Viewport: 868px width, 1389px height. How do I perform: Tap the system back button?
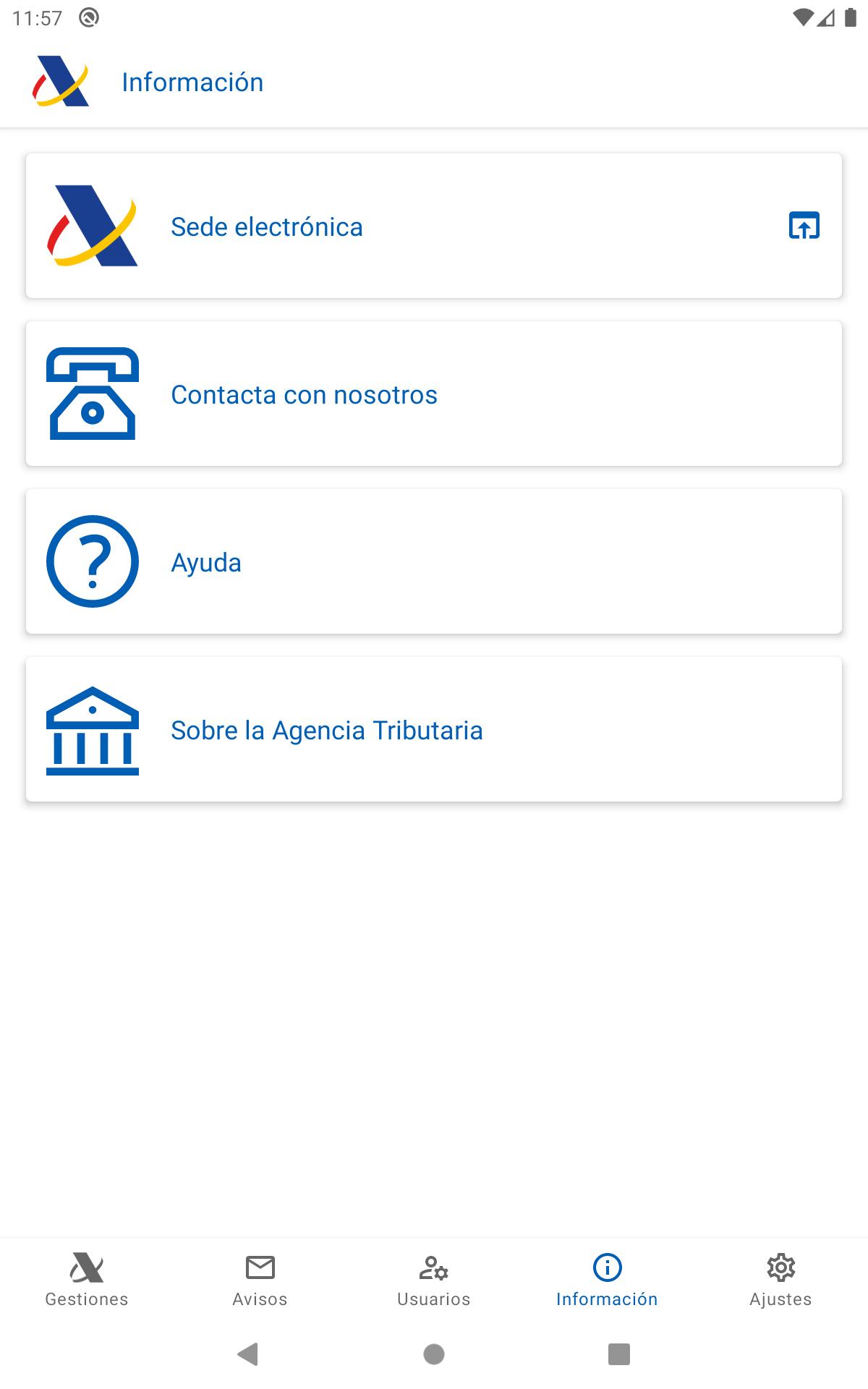[248, 1354]
